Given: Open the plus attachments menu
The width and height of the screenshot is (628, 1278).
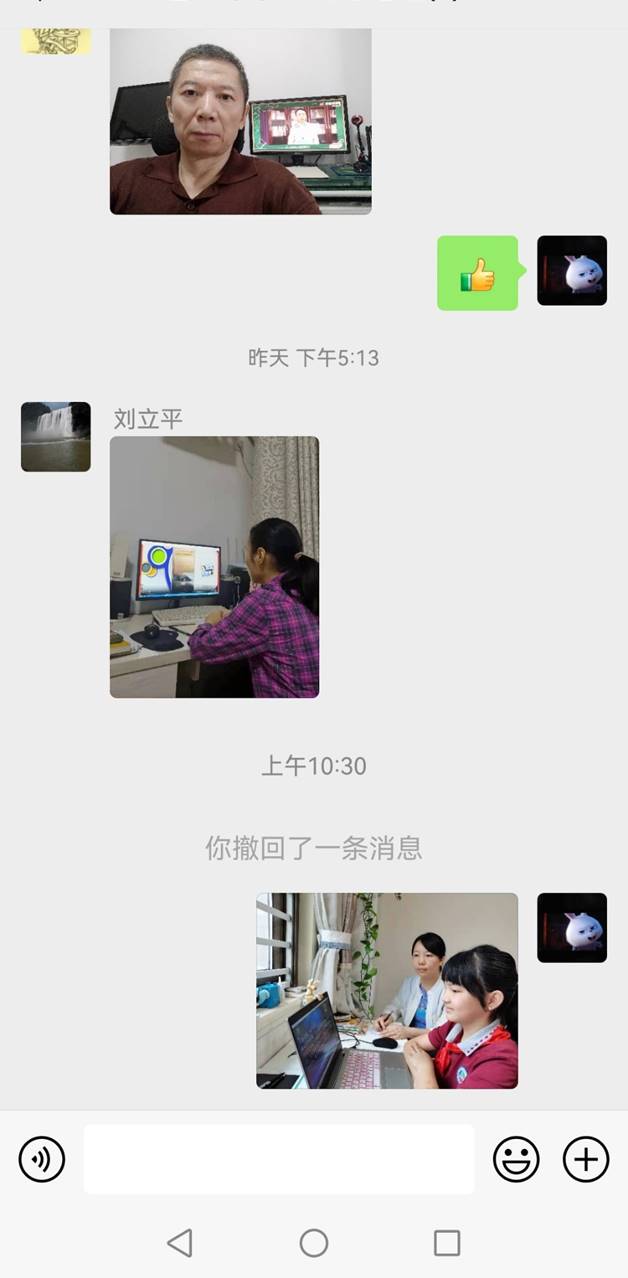Looking at the screenshot, I should coord(586,1159).
